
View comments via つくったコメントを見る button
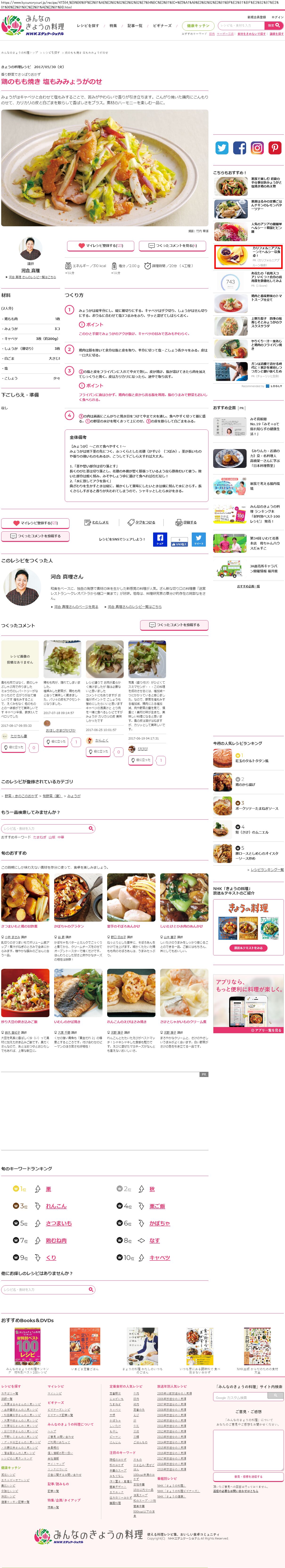tap(173, 245)
